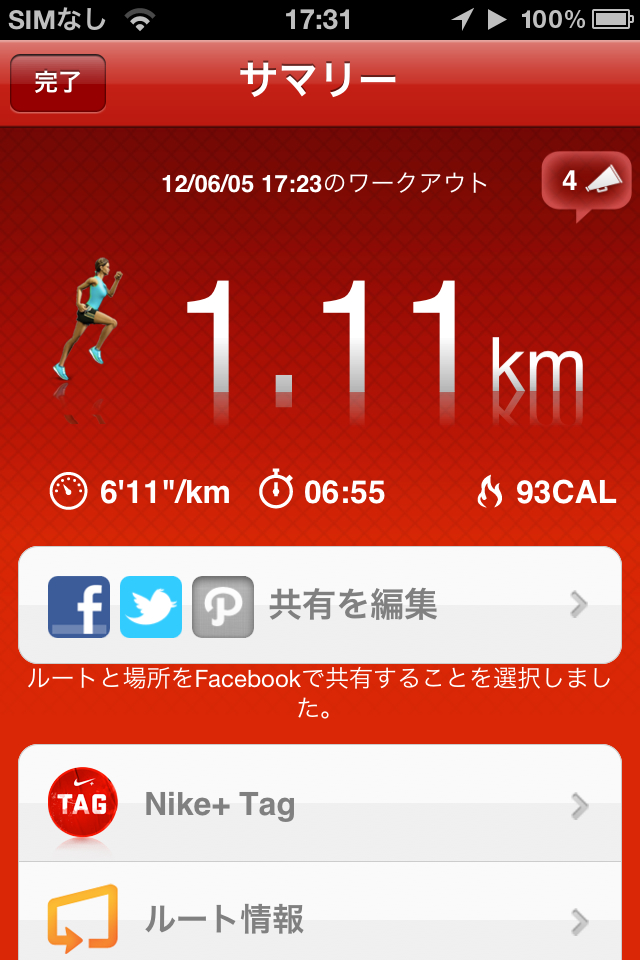640x960 pixels.
Task: Open the 共有を編集 sharing row
Action: coord(320,605)
